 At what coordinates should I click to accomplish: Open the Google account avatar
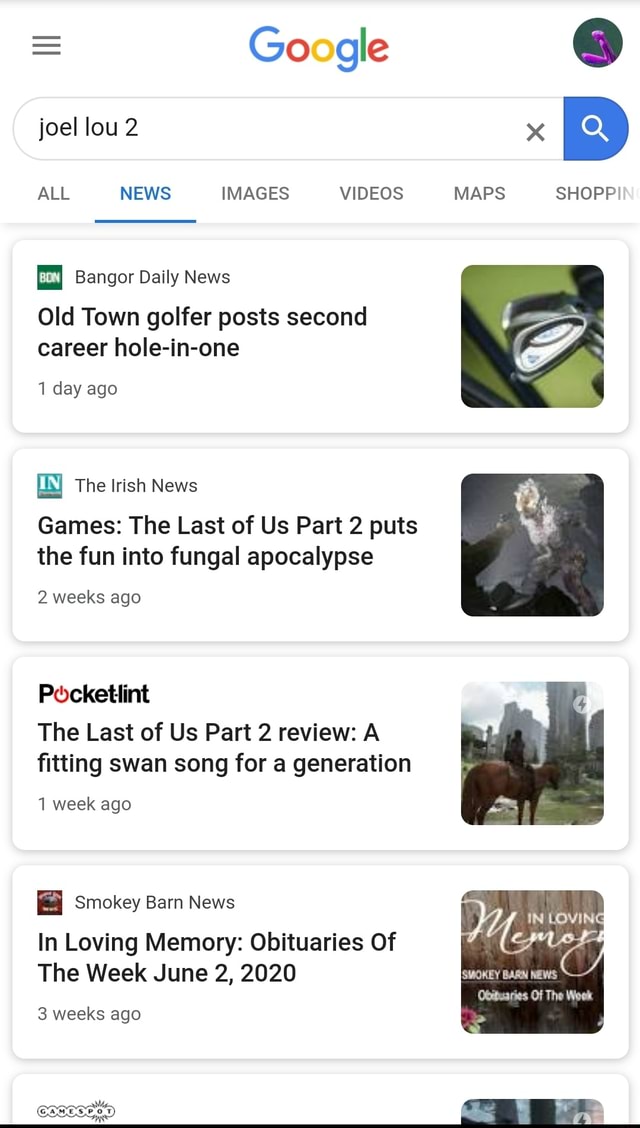pos(597,45)
